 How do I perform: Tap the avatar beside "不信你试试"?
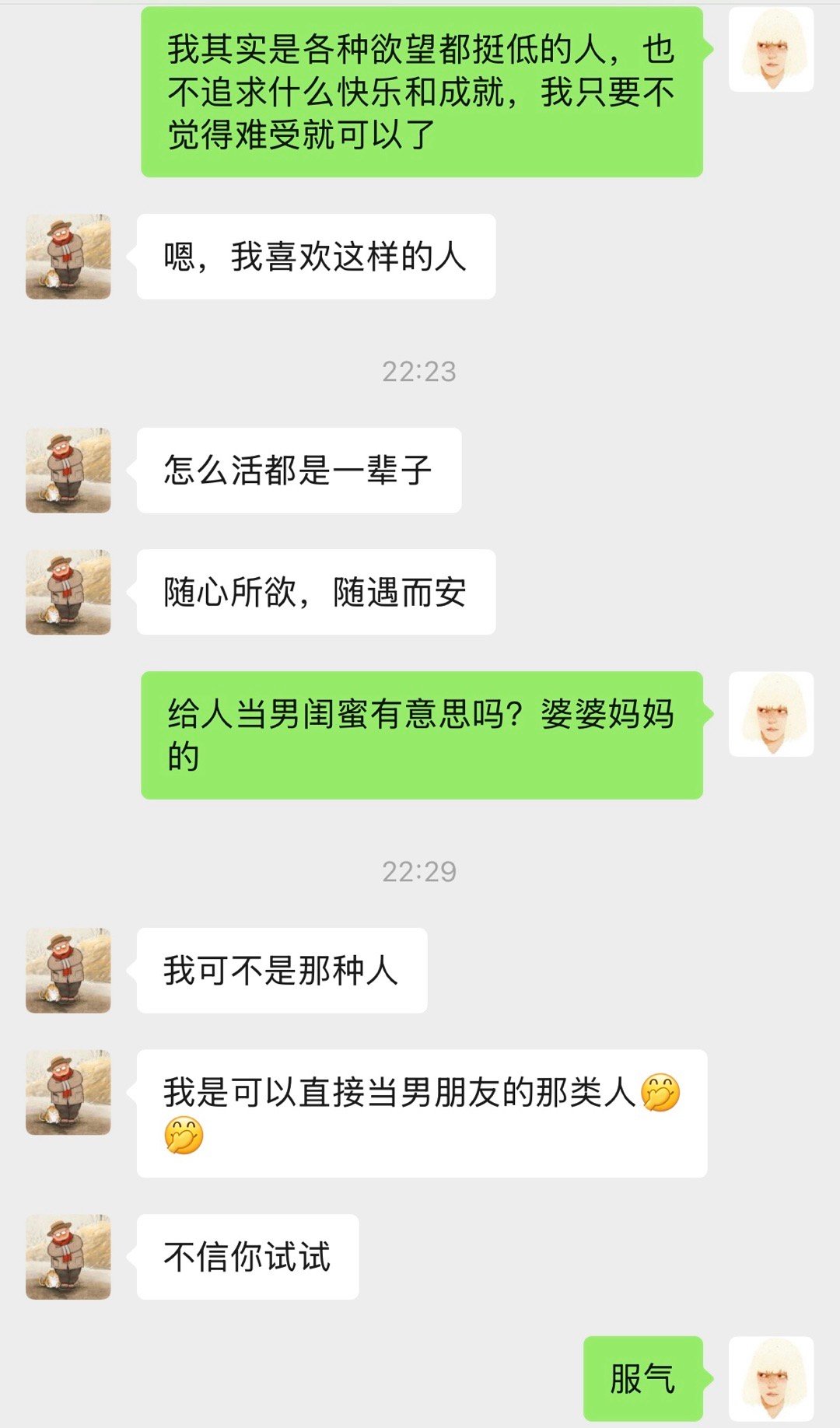68,1257
